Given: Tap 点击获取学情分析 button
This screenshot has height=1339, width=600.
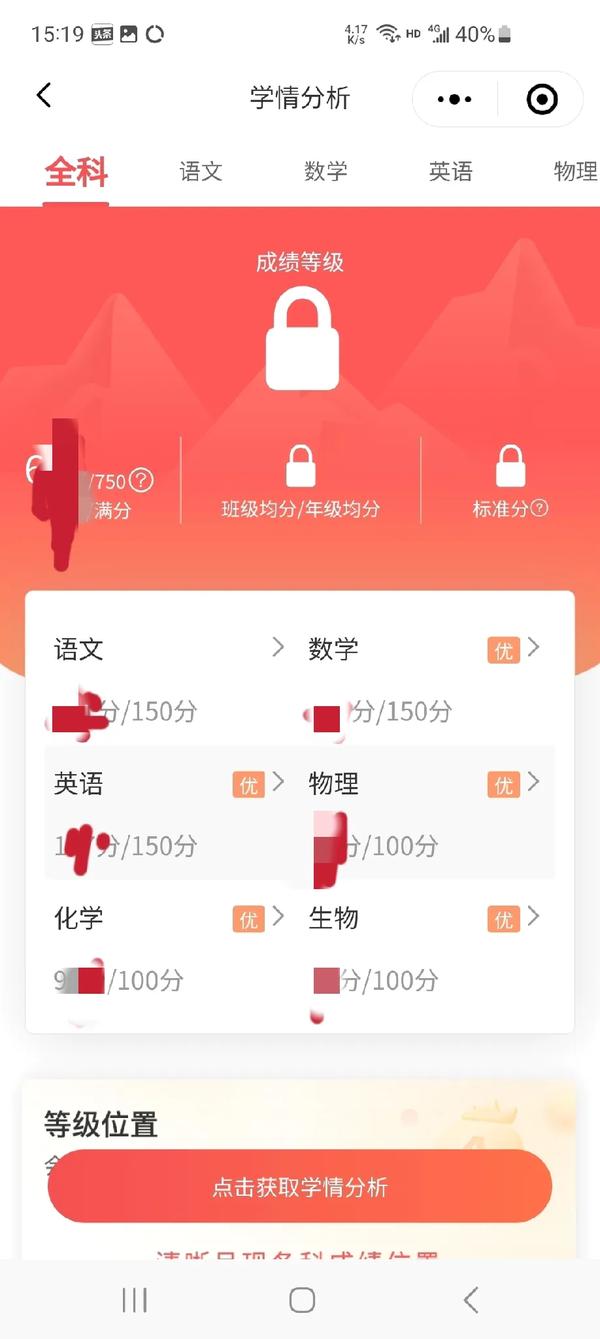Looking at the screenshot, I should point(300,1187).
